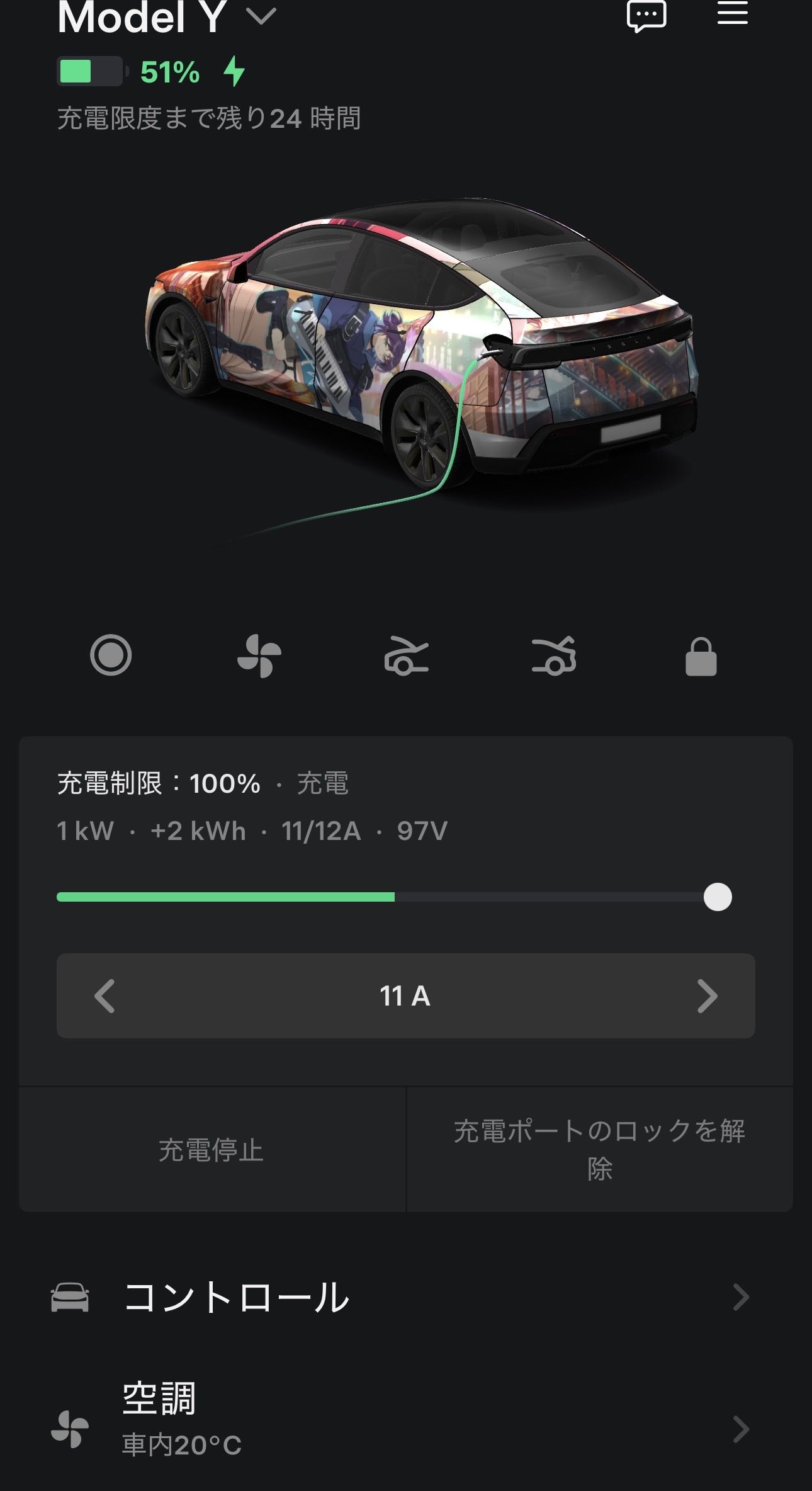The width and height of the screenshot is (812, 1491).
Task: Increase charging current above 11 A
Action: 707,996
